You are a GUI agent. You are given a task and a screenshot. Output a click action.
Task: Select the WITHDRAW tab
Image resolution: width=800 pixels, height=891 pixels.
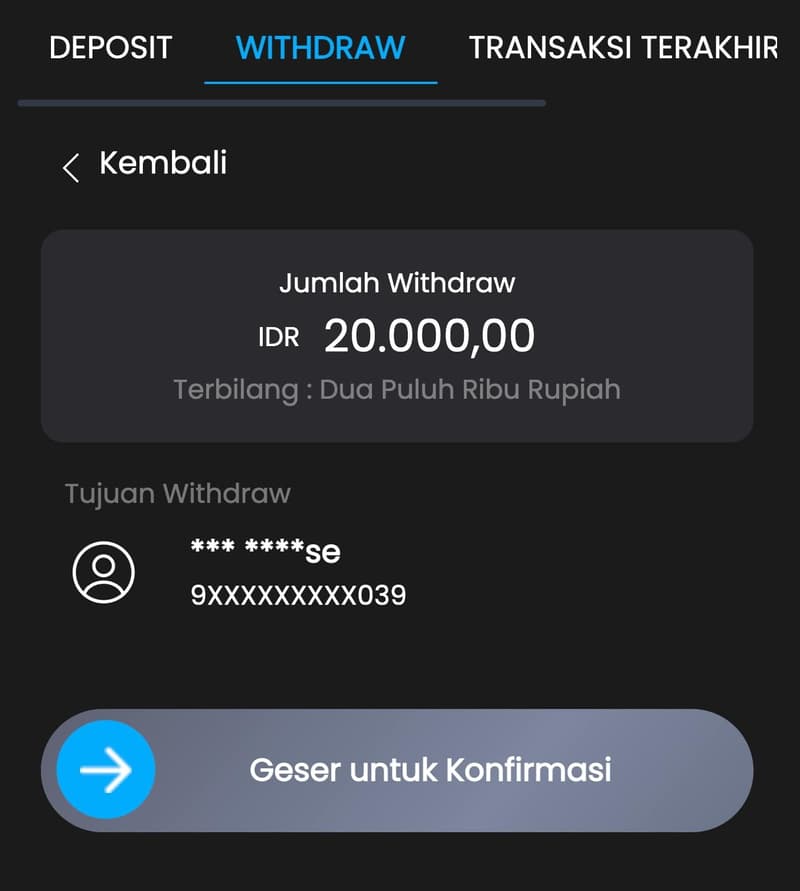coord(319,47)
